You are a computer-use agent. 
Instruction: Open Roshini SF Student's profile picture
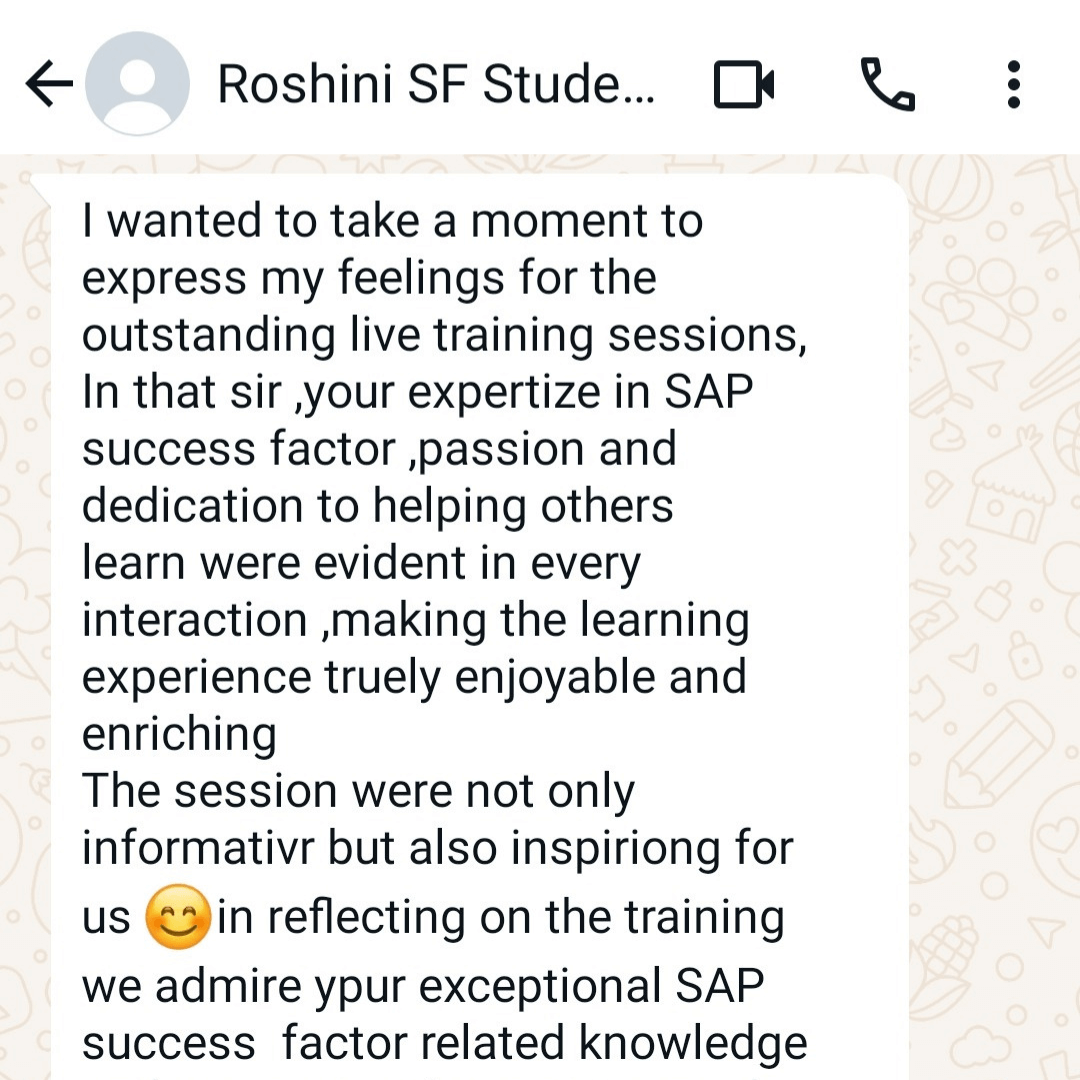[137, 85]
